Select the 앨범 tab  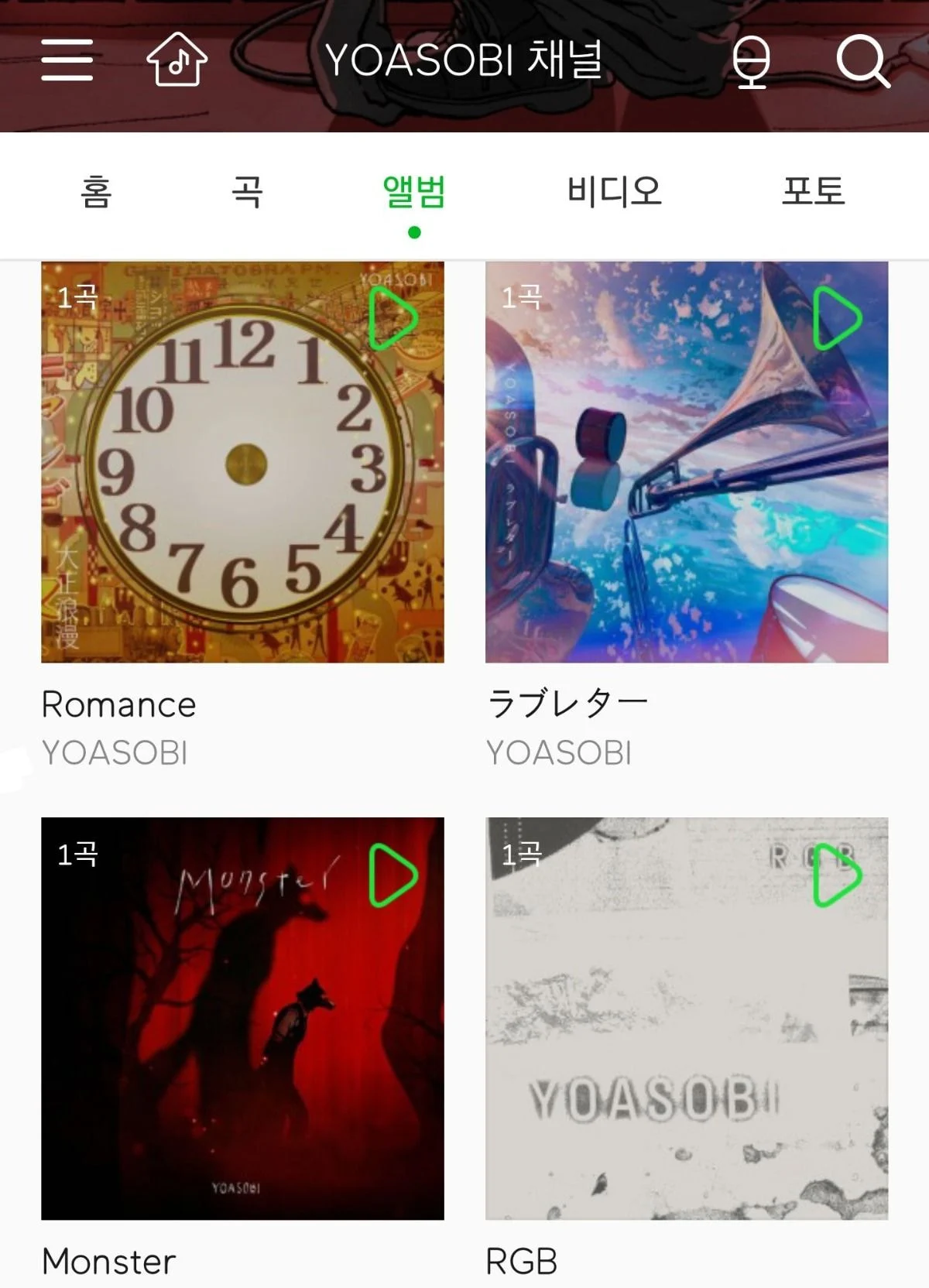click(x=414, y=192)
